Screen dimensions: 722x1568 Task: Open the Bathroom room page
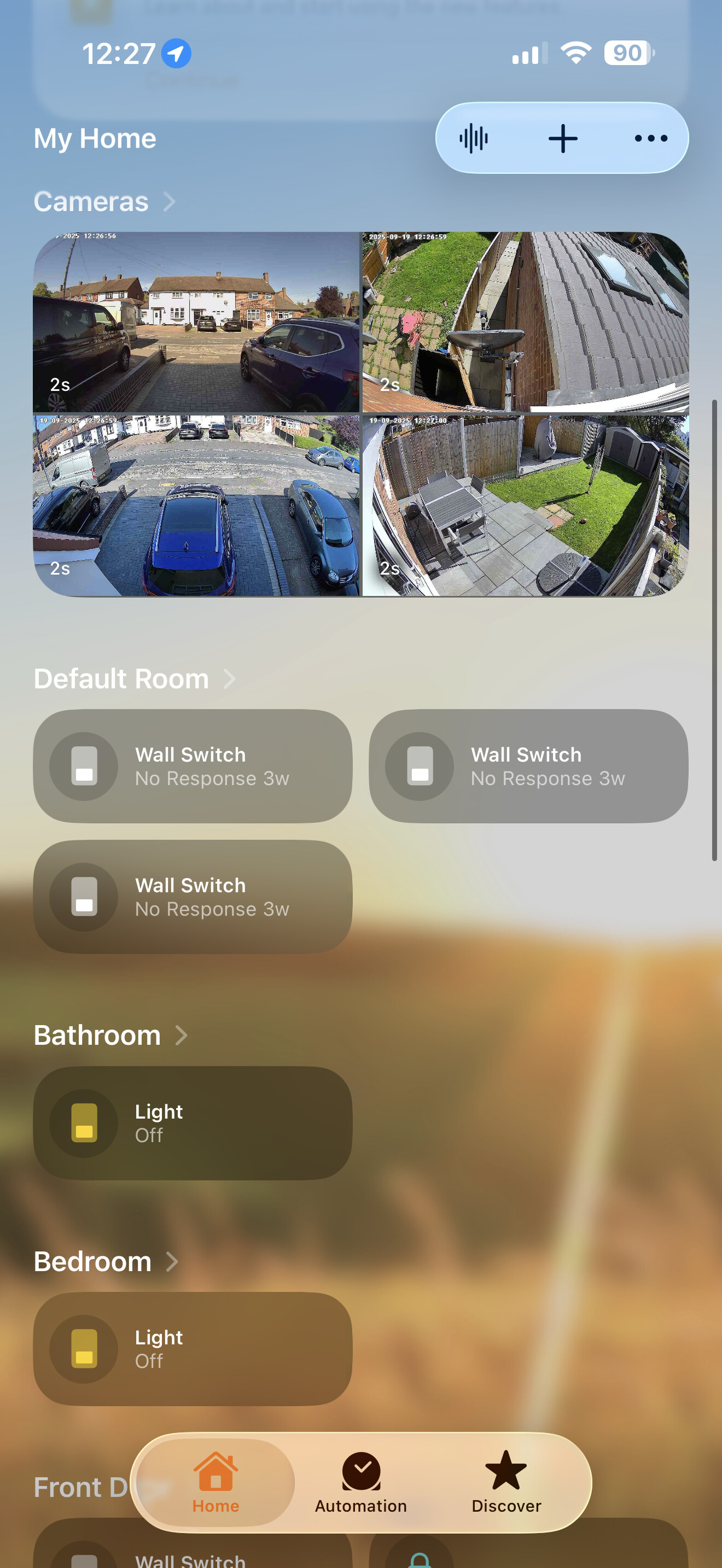pyautogui.click(x=109, y=1035)
